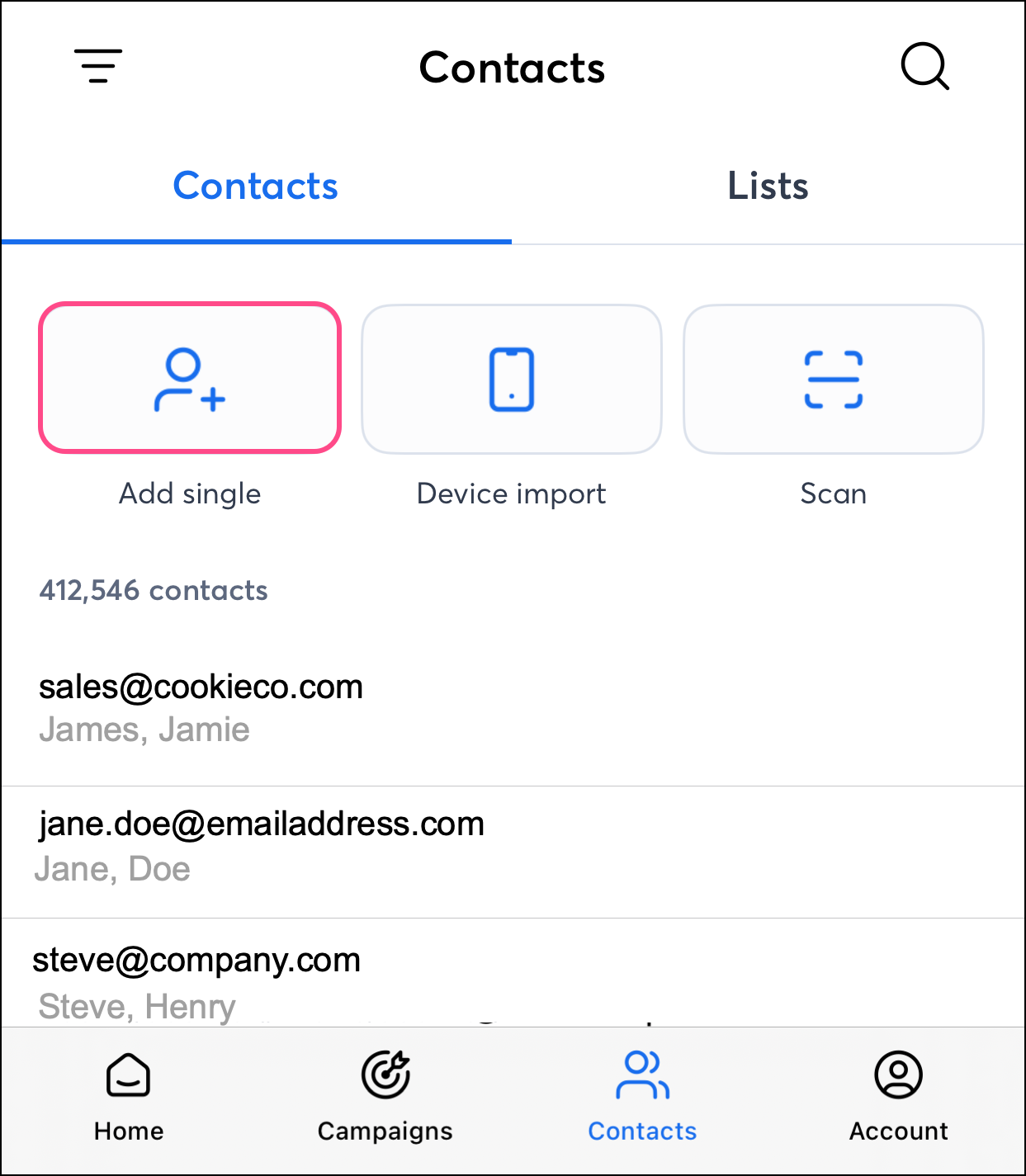The width and height of the screenshot is (1026, 1176).
Task: Switch to the Lists tab
Action: coord(768,187)
